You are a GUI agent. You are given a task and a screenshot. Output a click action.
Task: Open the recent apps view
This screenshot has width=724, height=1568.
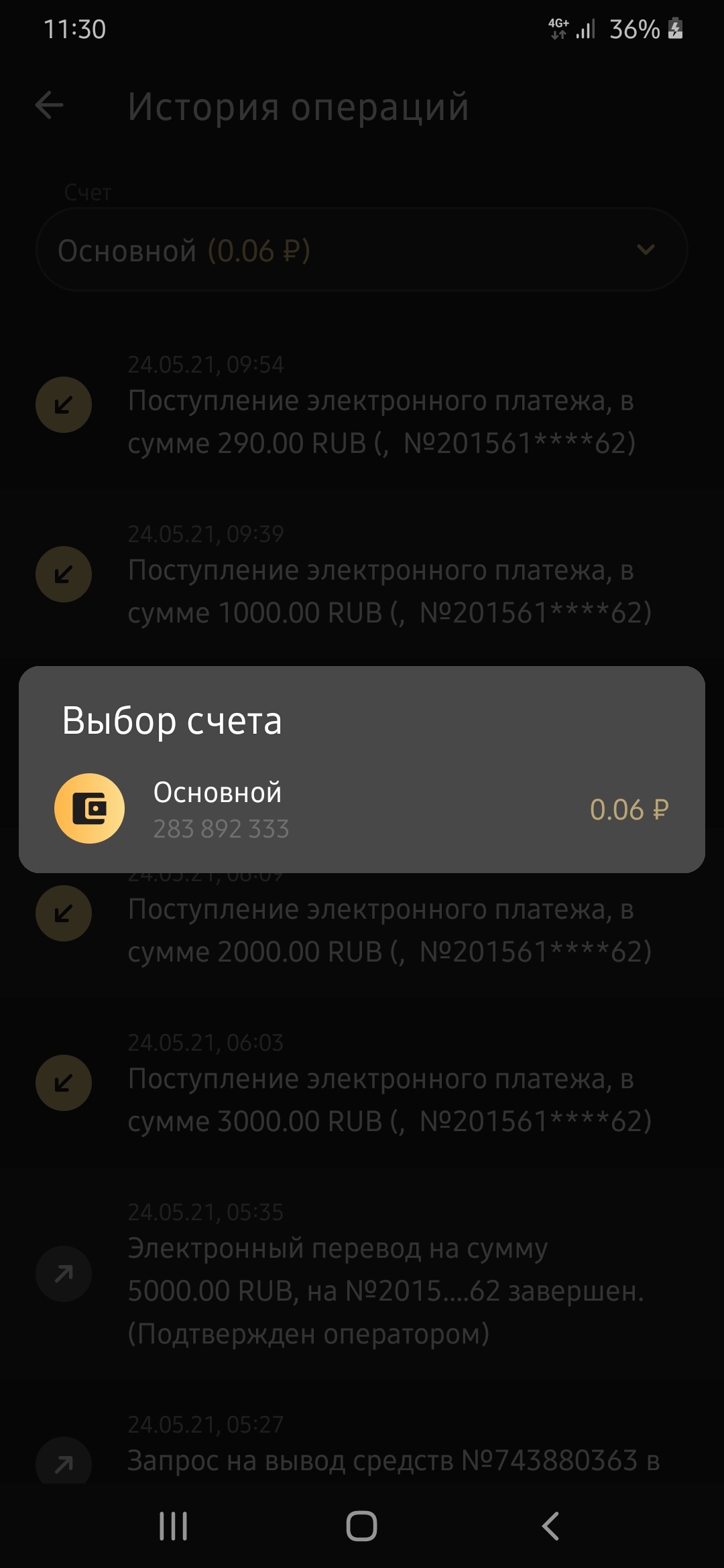coord(173,1526)
